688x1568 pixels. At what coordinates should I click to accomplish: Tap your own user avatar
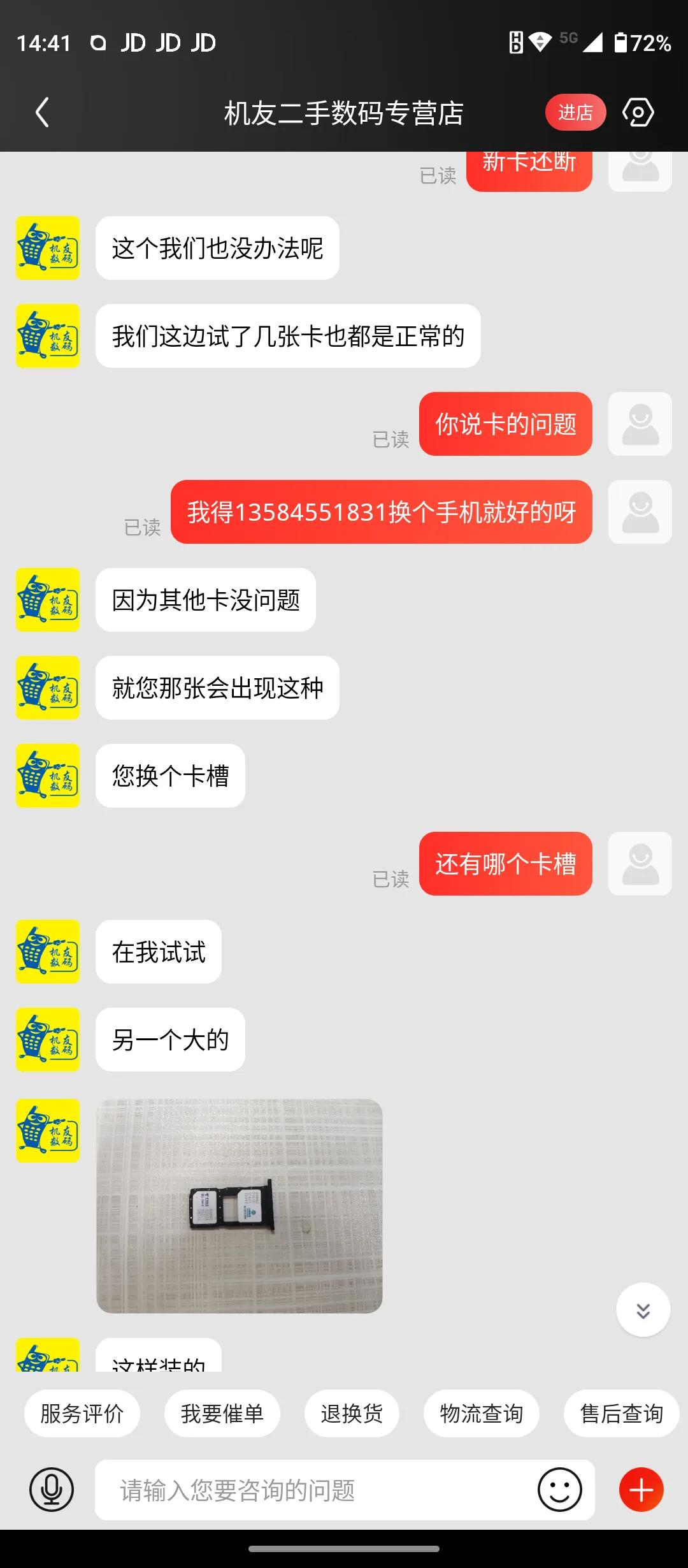640,425
